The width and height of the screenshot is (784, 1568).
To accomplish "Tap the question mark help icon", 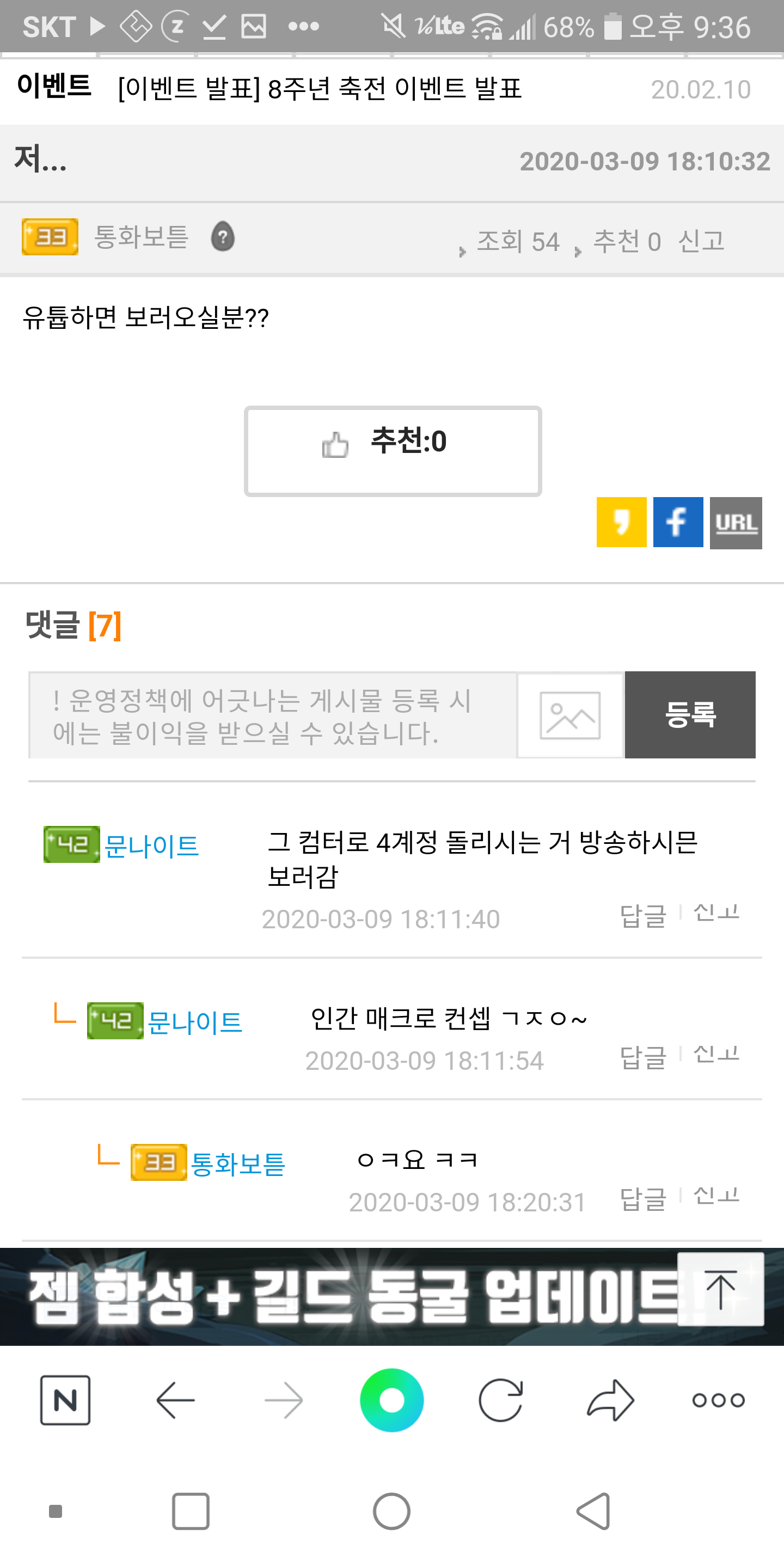I will click(223, 236).
